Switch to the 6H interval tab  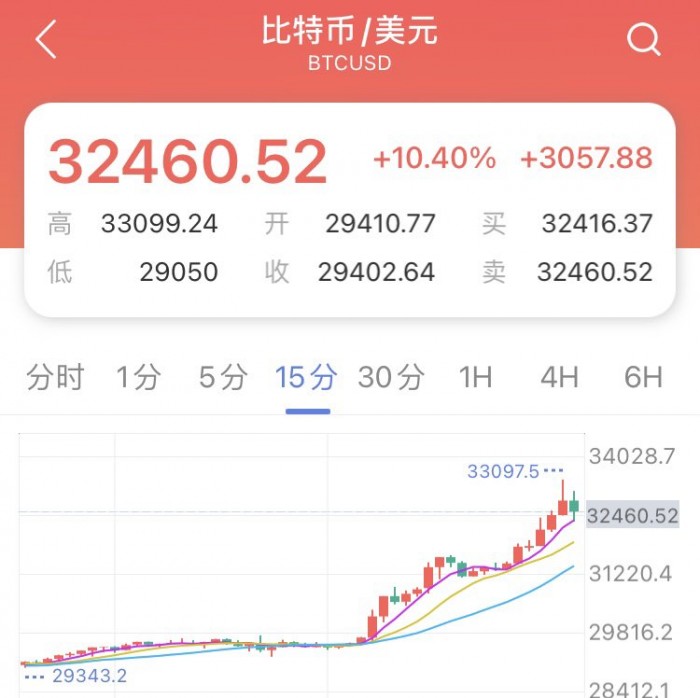(x=643, y=377)
